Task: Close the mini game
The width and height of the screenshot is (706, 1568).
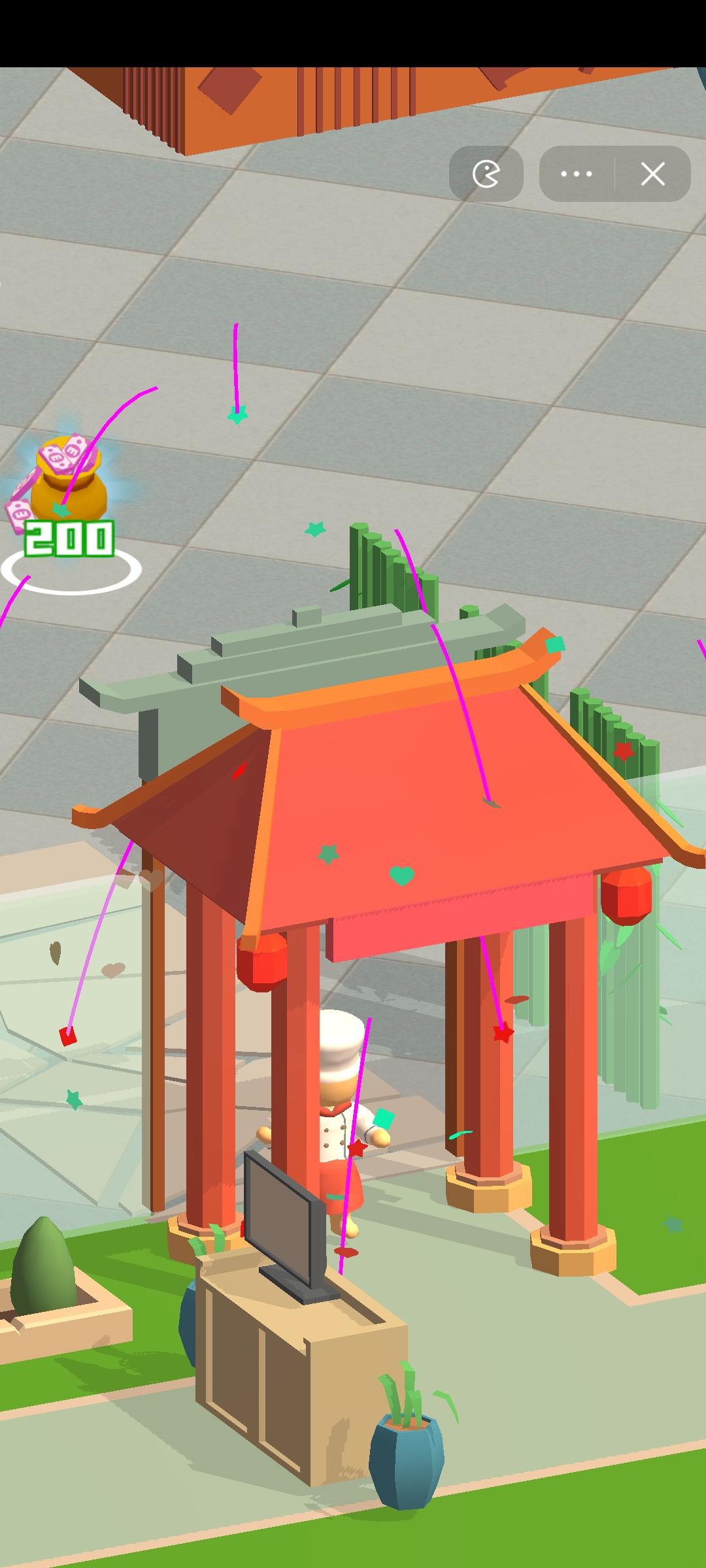Action: click(652, 174)
